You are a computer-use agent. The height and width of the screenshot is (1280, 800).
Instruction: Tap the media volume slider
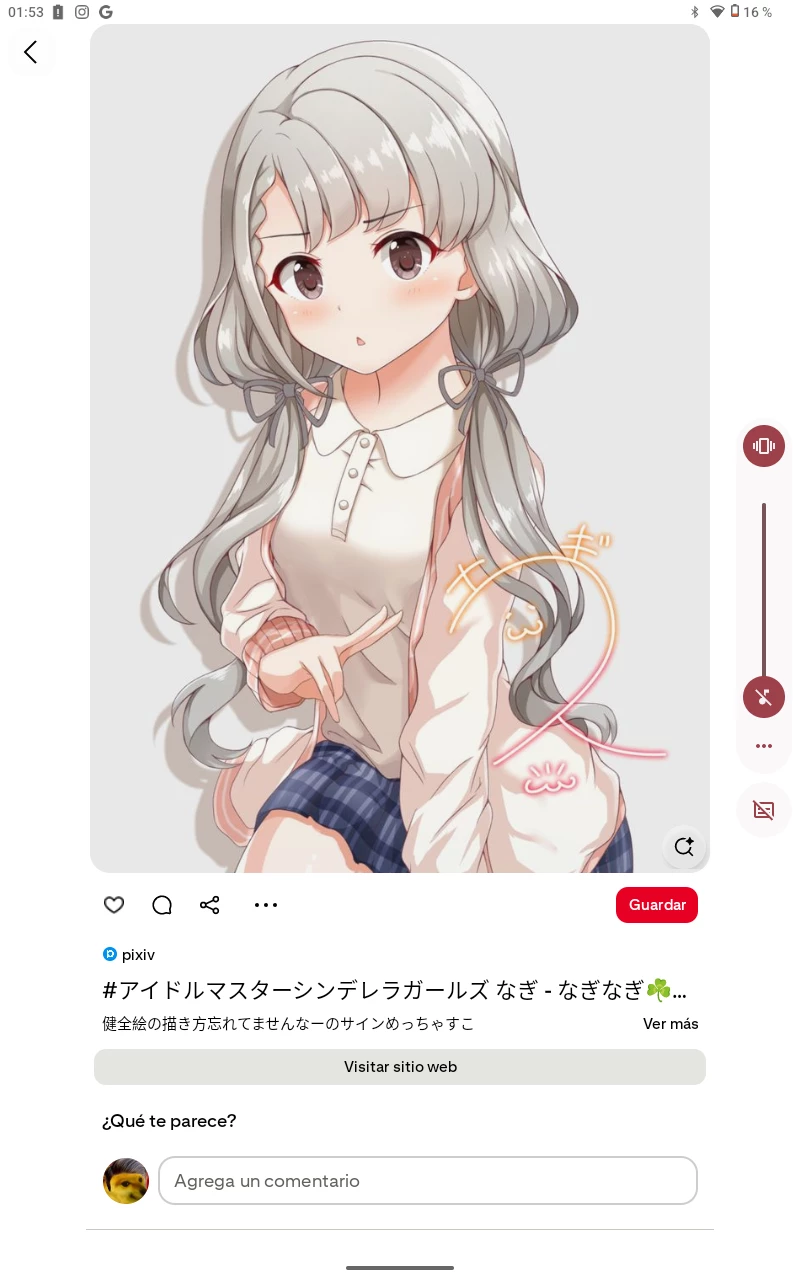click(764, 600)
